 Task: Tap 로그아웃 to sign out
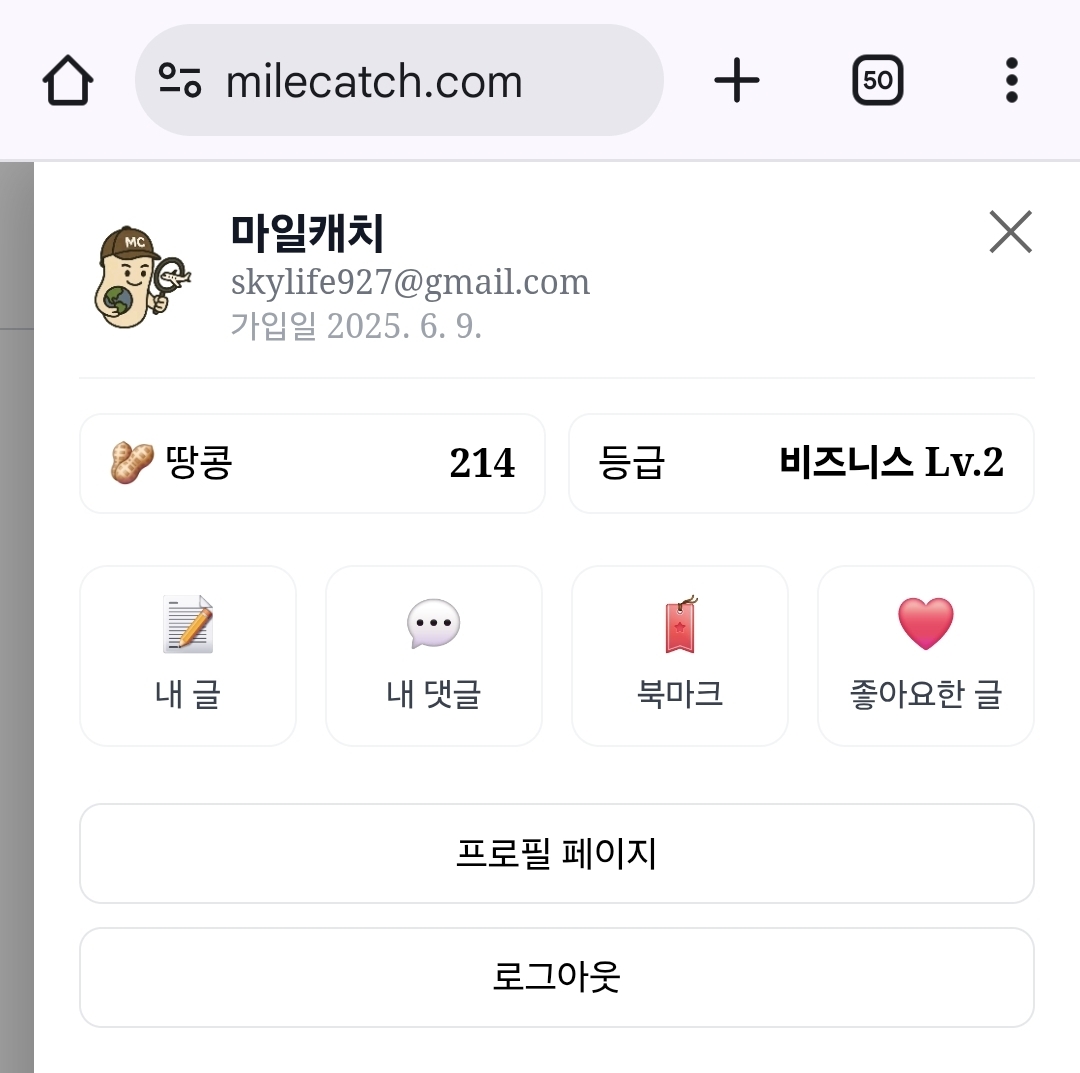556,977
